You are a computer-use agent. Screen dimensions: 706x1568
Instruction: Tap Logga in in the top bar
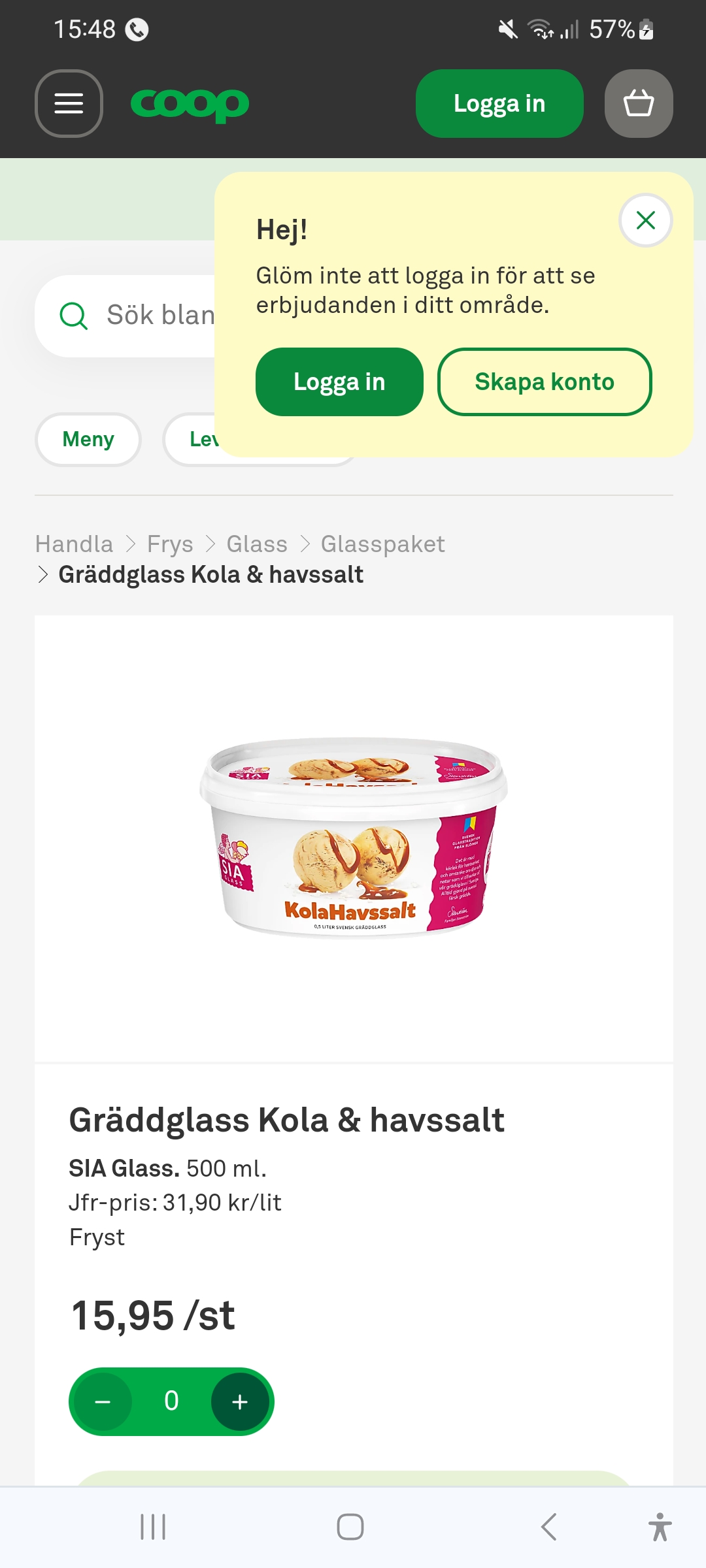pyautogui.click(x=499, y=103)
